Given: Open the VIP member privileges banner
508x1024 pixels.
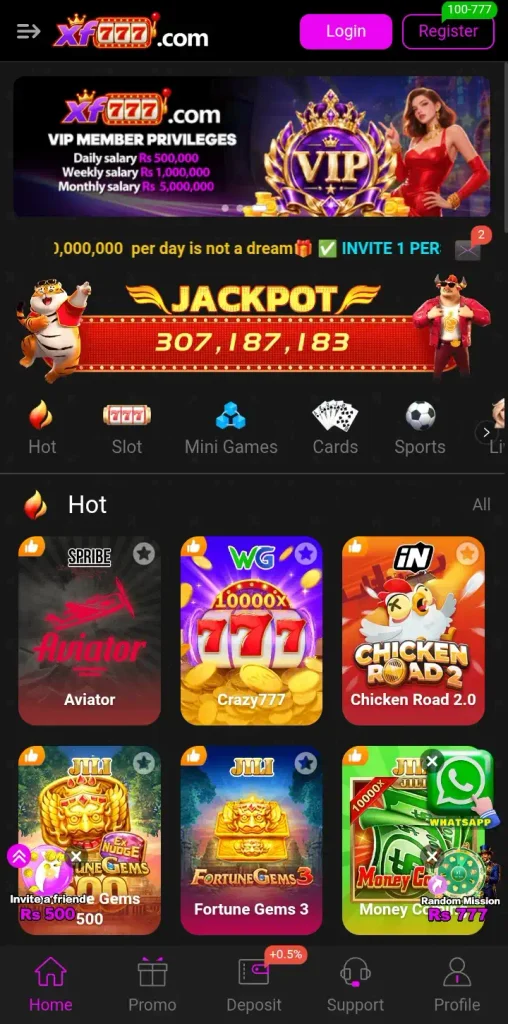Looking at the screenshot, I should (x=251, y=146).
